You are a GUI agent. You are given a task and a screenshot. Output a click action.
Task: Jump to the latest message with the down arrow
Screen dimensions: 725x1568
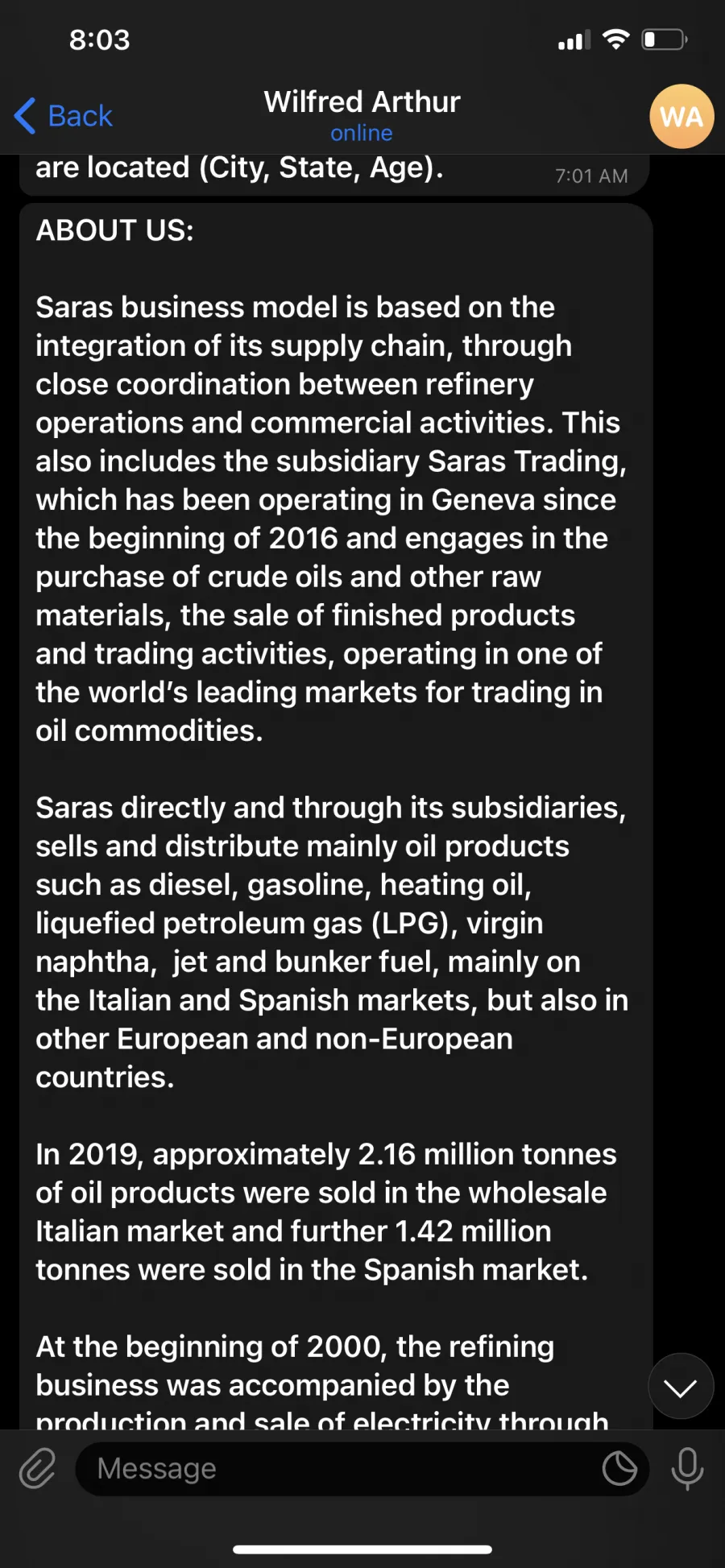(x=681, y=1387)
